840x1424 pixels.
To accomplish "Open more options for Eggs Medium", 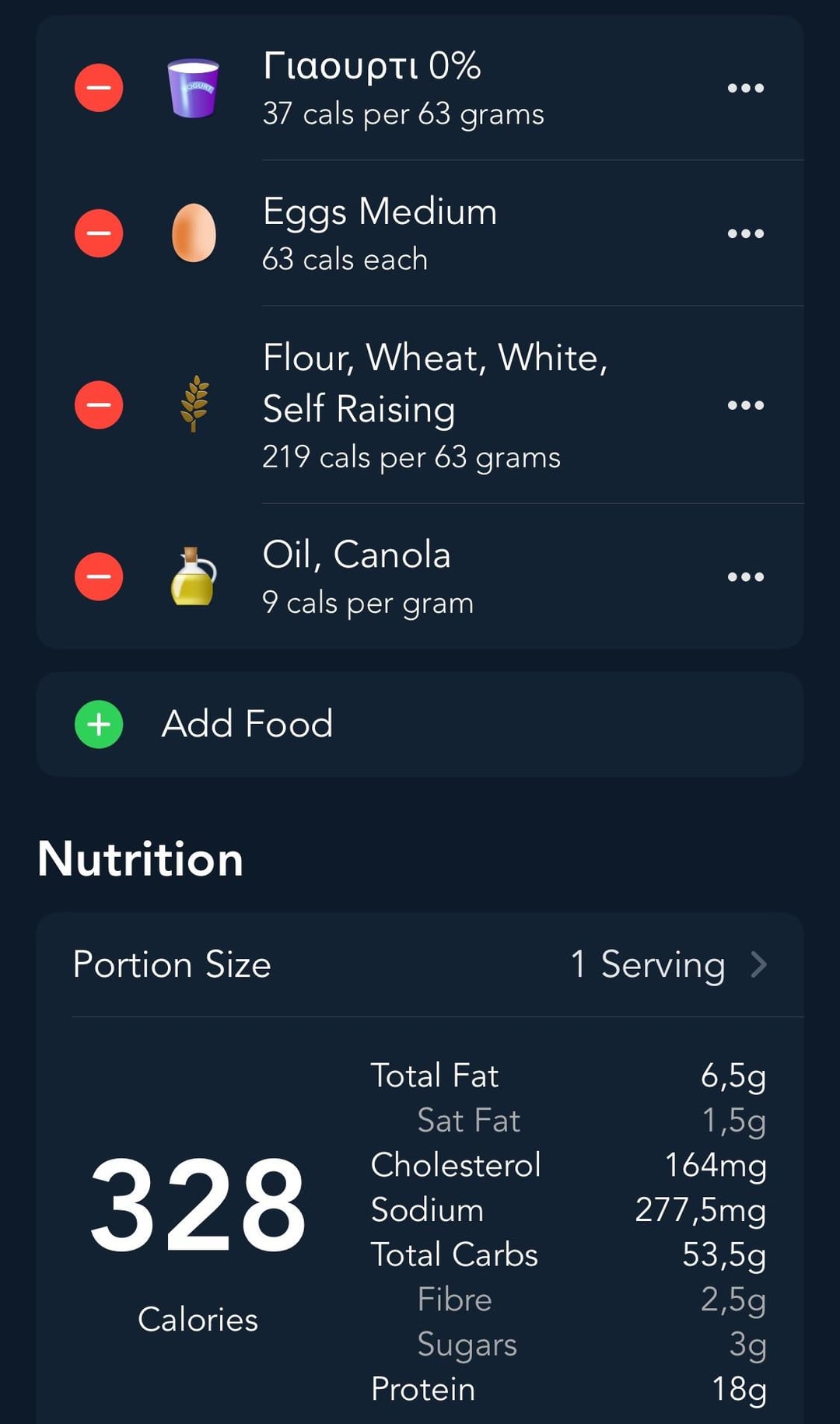I will coord(745,233).
